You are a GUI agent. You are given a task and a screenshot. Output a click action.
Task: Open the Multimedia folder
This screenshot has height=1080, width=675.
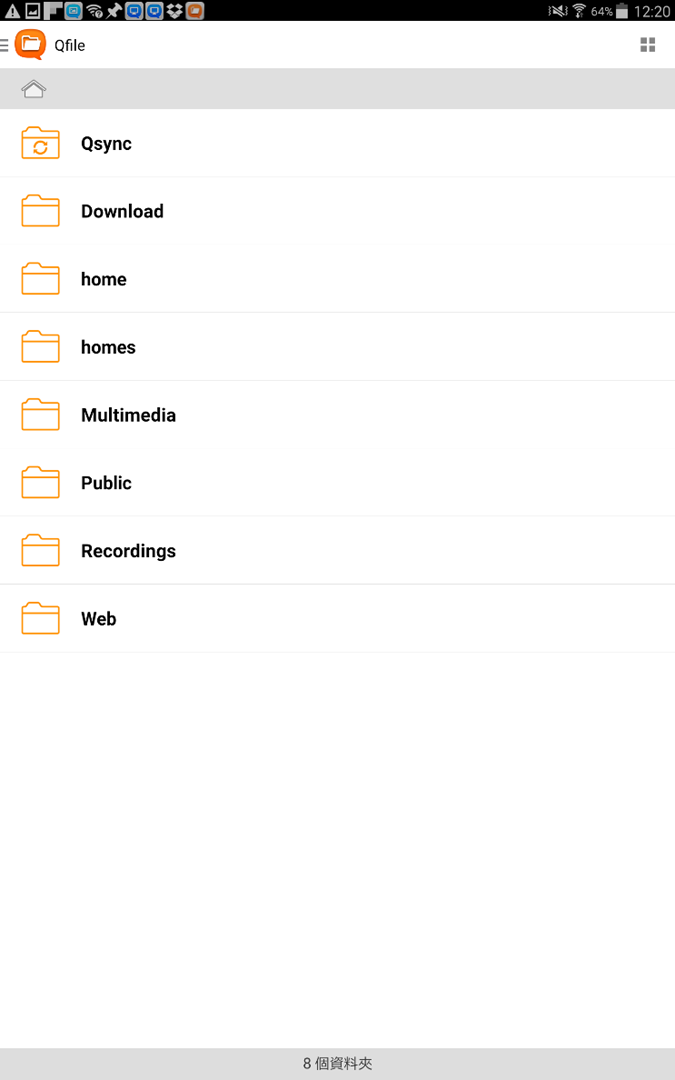[128, 416]
